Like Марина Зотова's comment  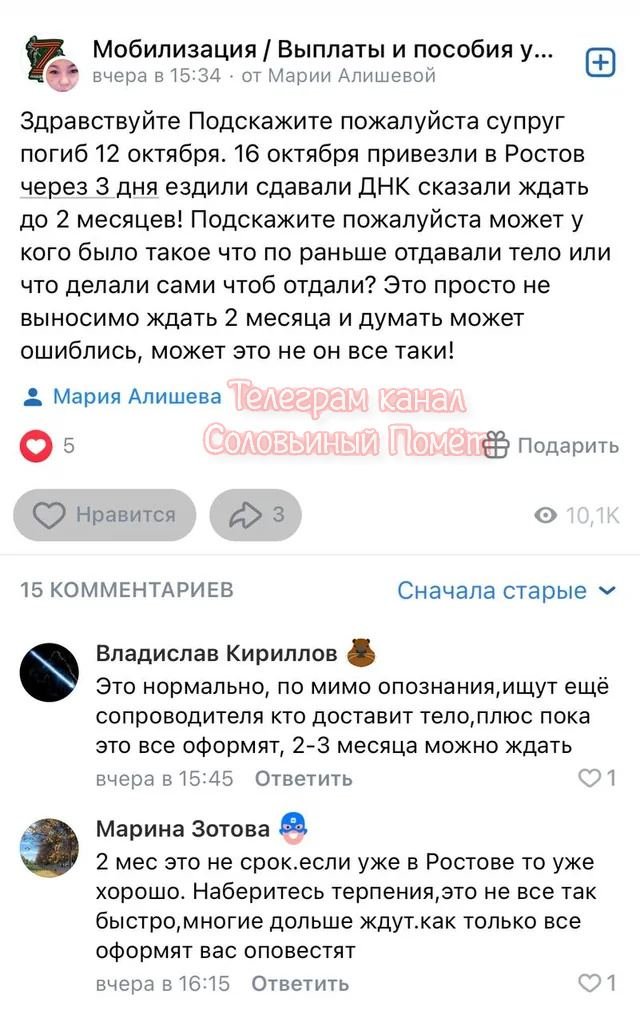pos(598,984)
